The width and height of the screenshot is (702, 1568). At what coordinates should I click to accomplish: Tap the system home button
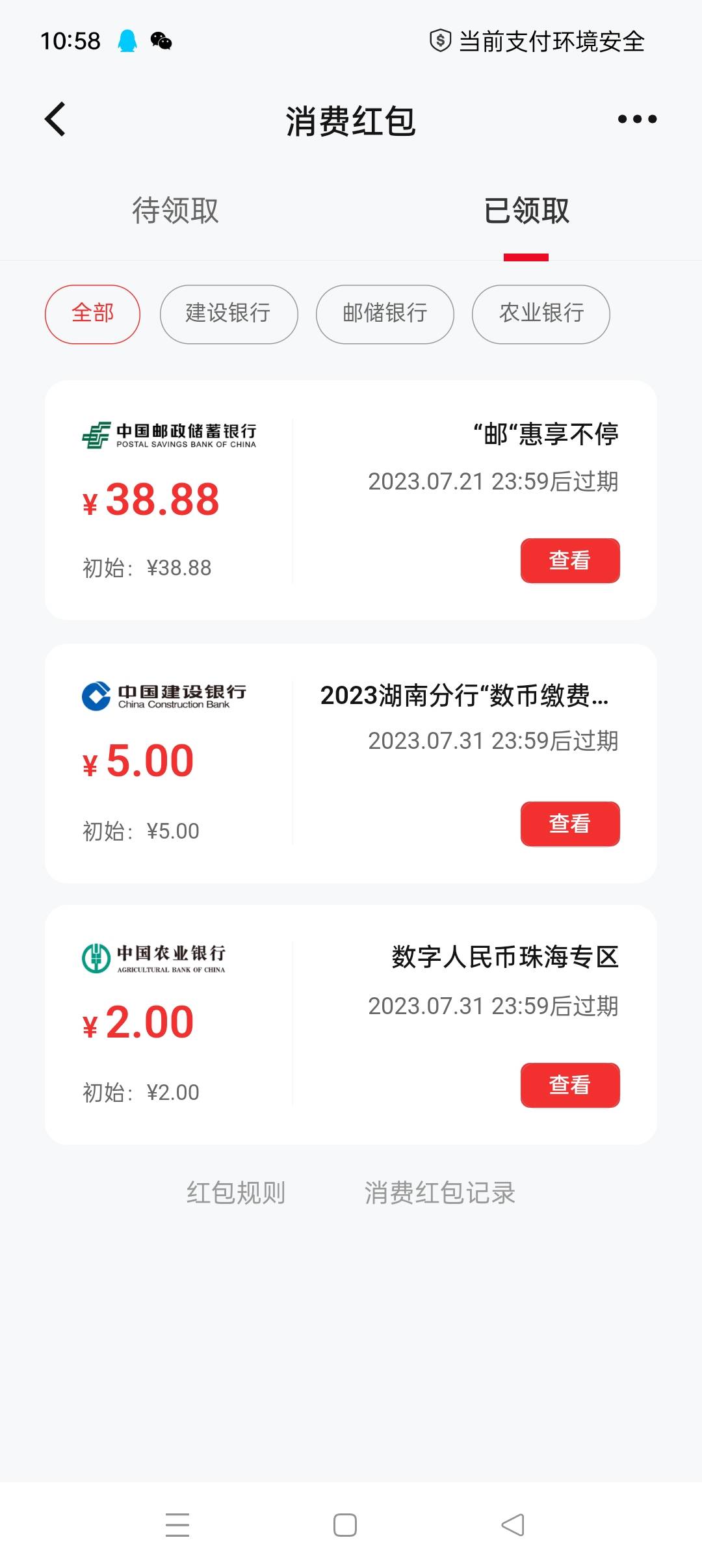(x=345, y=1525)
